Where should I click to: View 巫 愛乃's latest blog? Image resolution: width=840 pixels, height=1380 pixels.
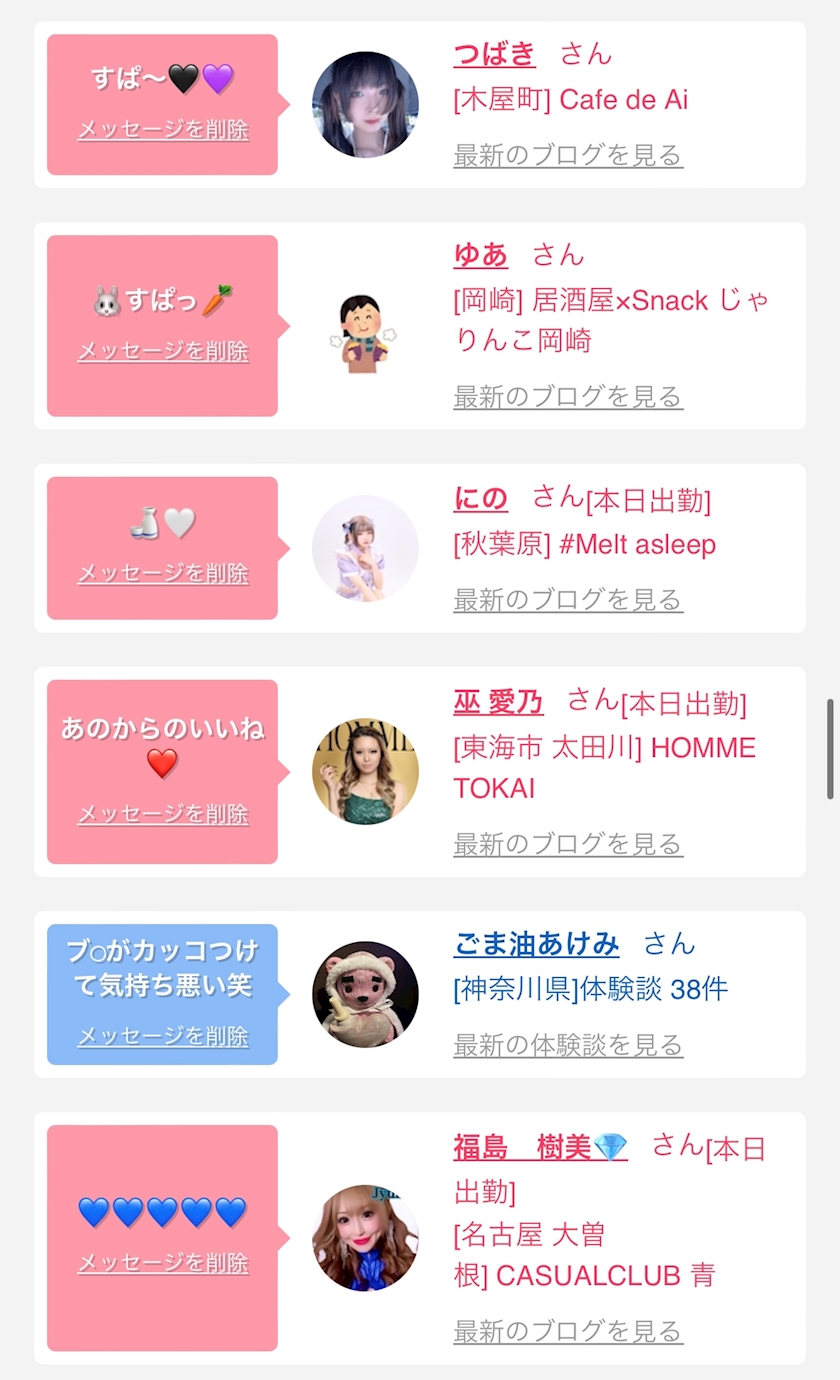pos(567,844)
